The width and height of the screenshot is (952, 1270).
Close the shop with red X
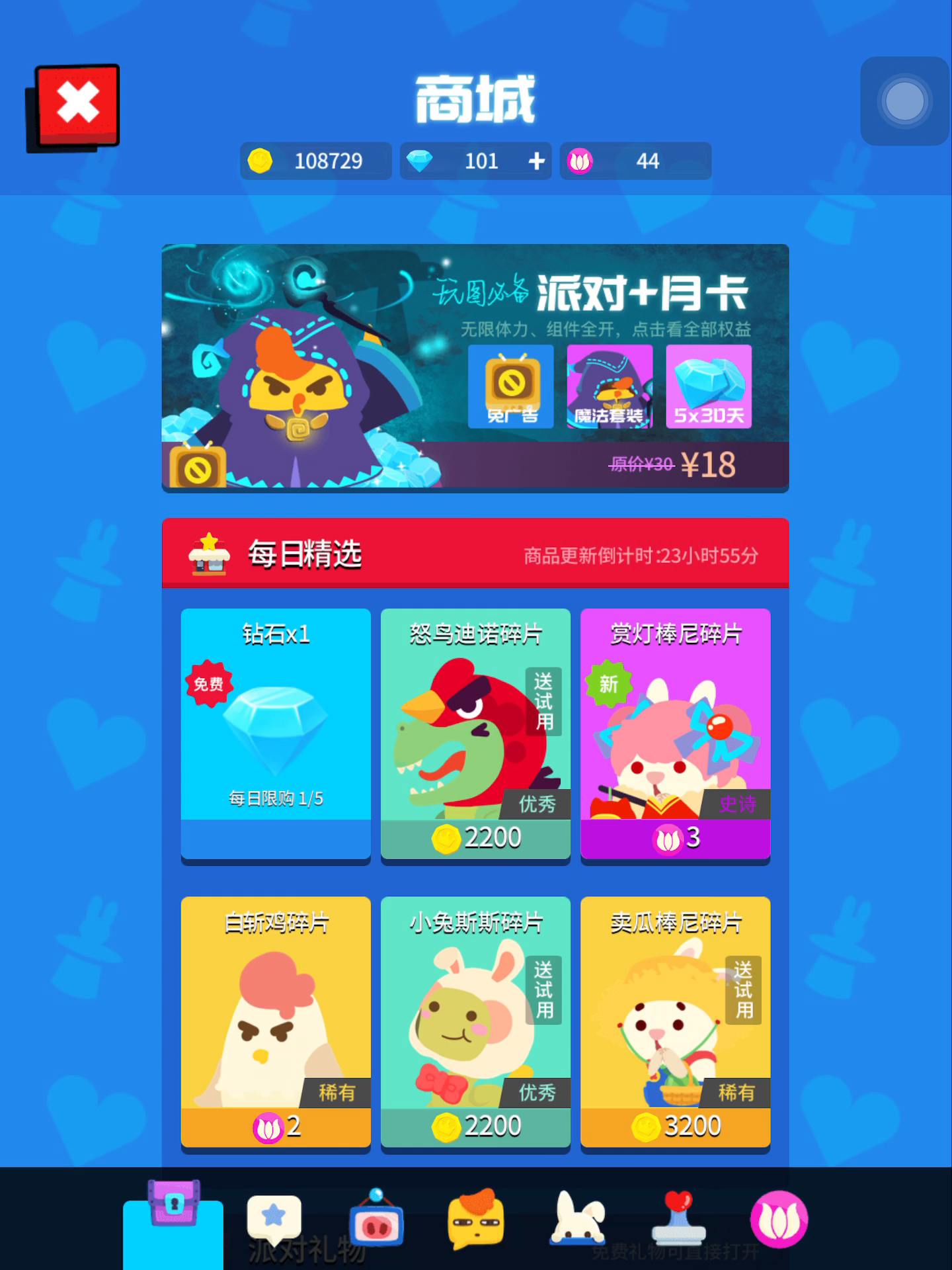[x=78, y=105]
